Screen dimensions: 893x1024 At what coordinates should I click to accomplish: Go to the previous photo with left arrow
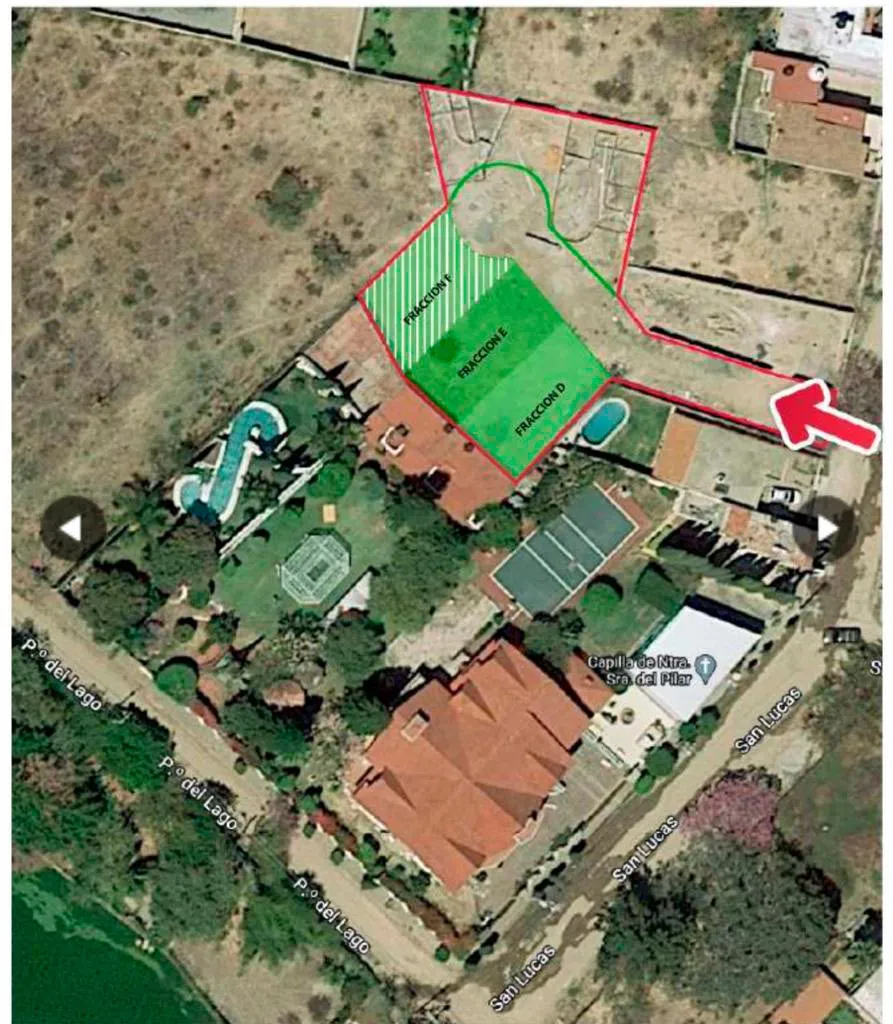73,528
